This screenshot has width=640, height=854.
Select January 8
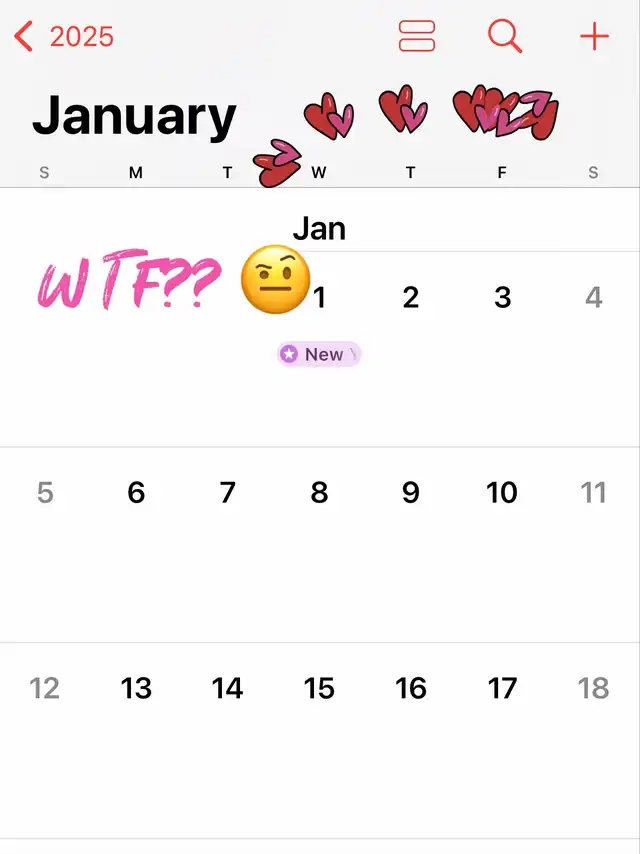click(x=319, y=492)
